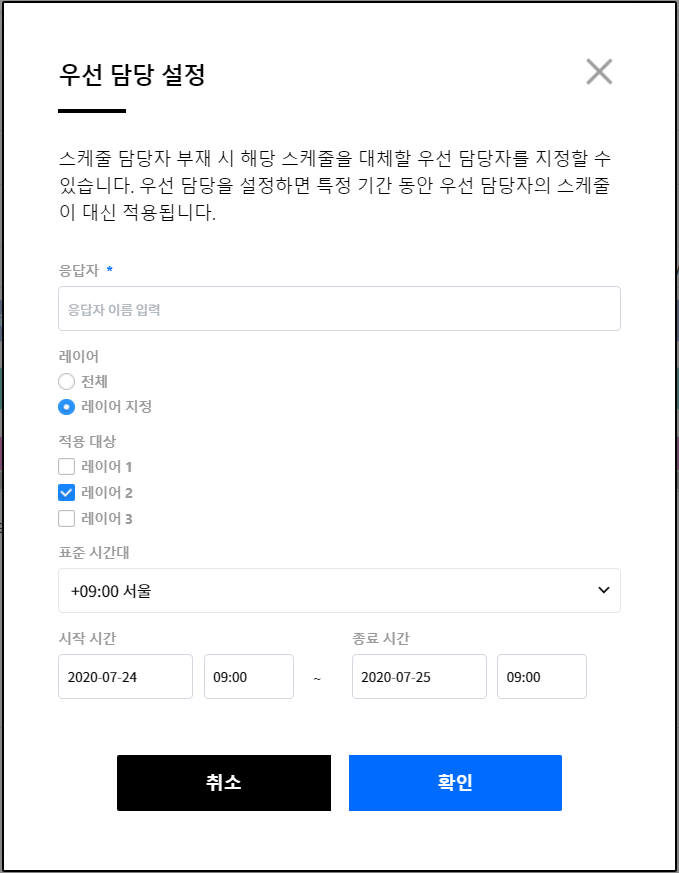Check the 레이어 1 checkbox
Image resolution: width=679 pixels, height=873 pixels.
(67, 466)
